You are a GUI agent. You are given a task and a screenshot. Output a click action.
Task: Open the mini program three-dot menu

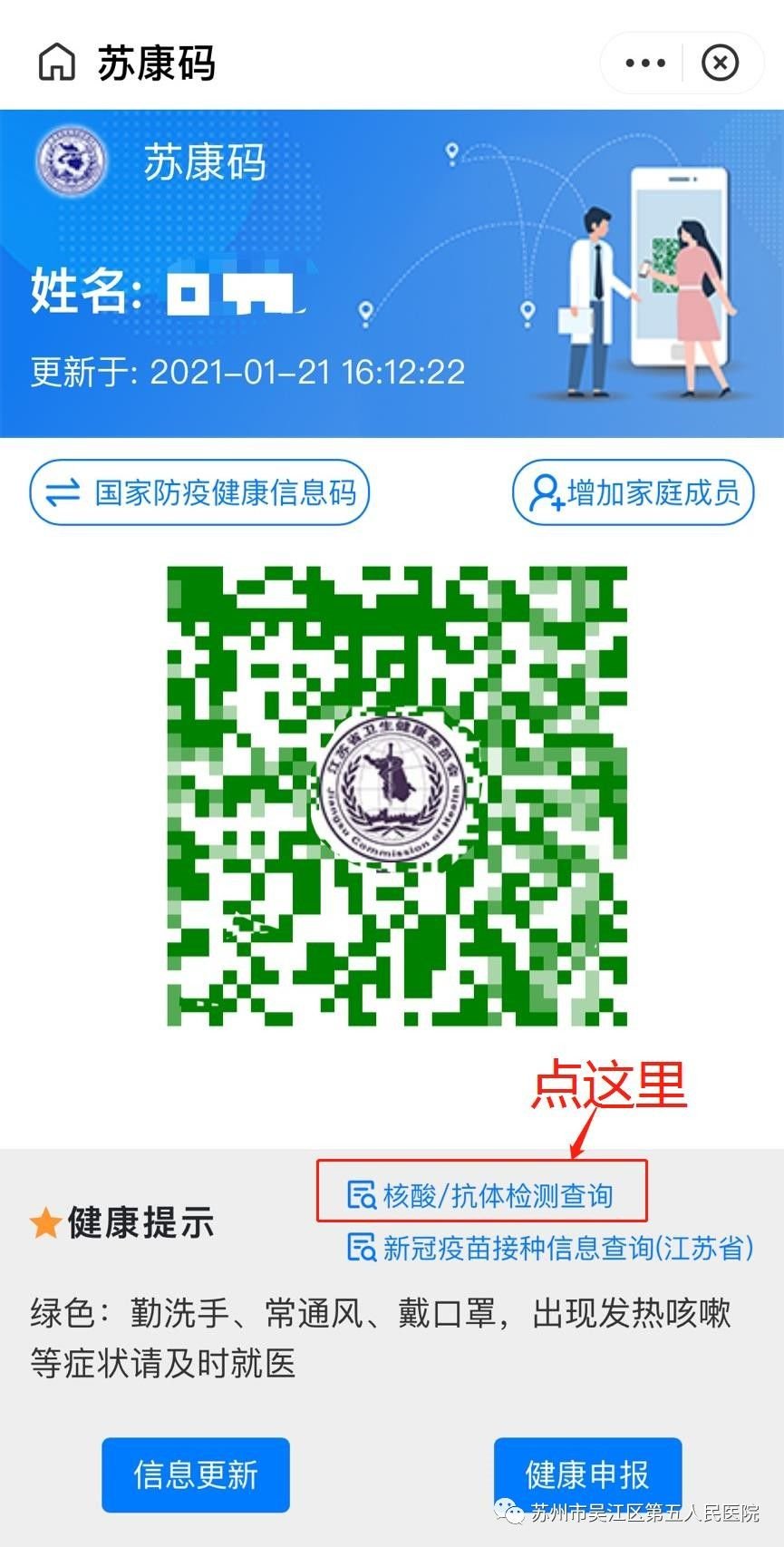click(x=645, y=63)
